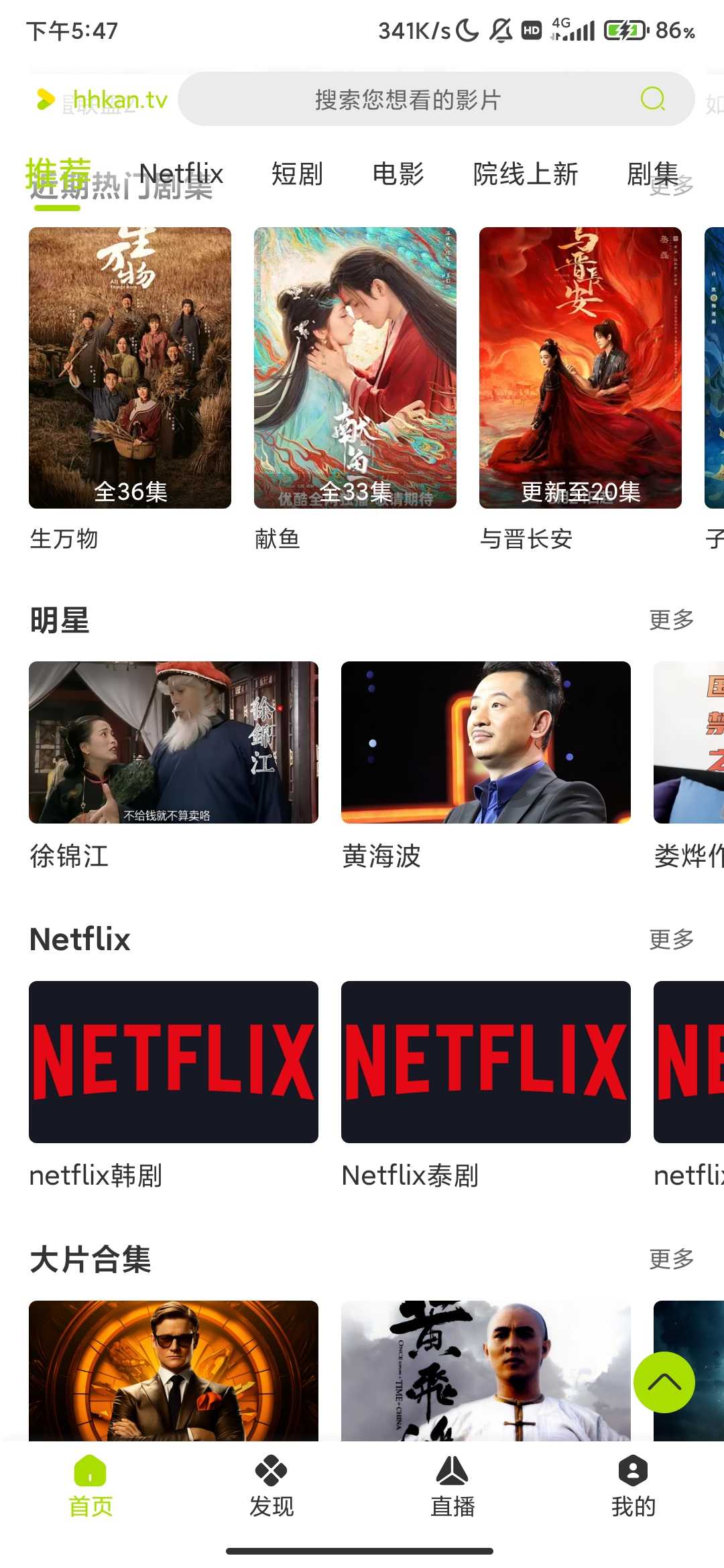Tap the search magnifier icon
Viewport: 724px width, 1568px height.
(x=652, y=99)
